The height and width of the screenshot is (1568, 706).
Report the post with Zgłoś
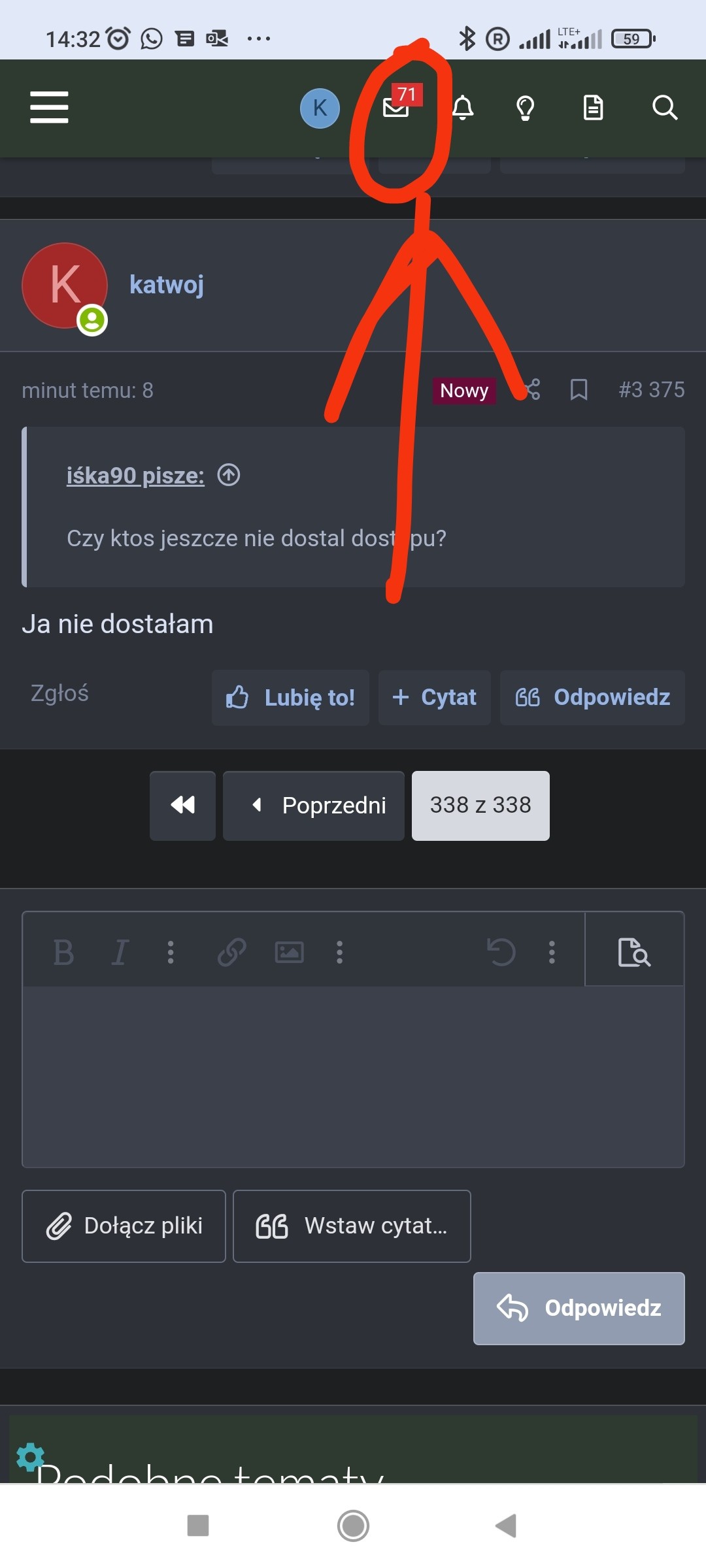point(59,693)
